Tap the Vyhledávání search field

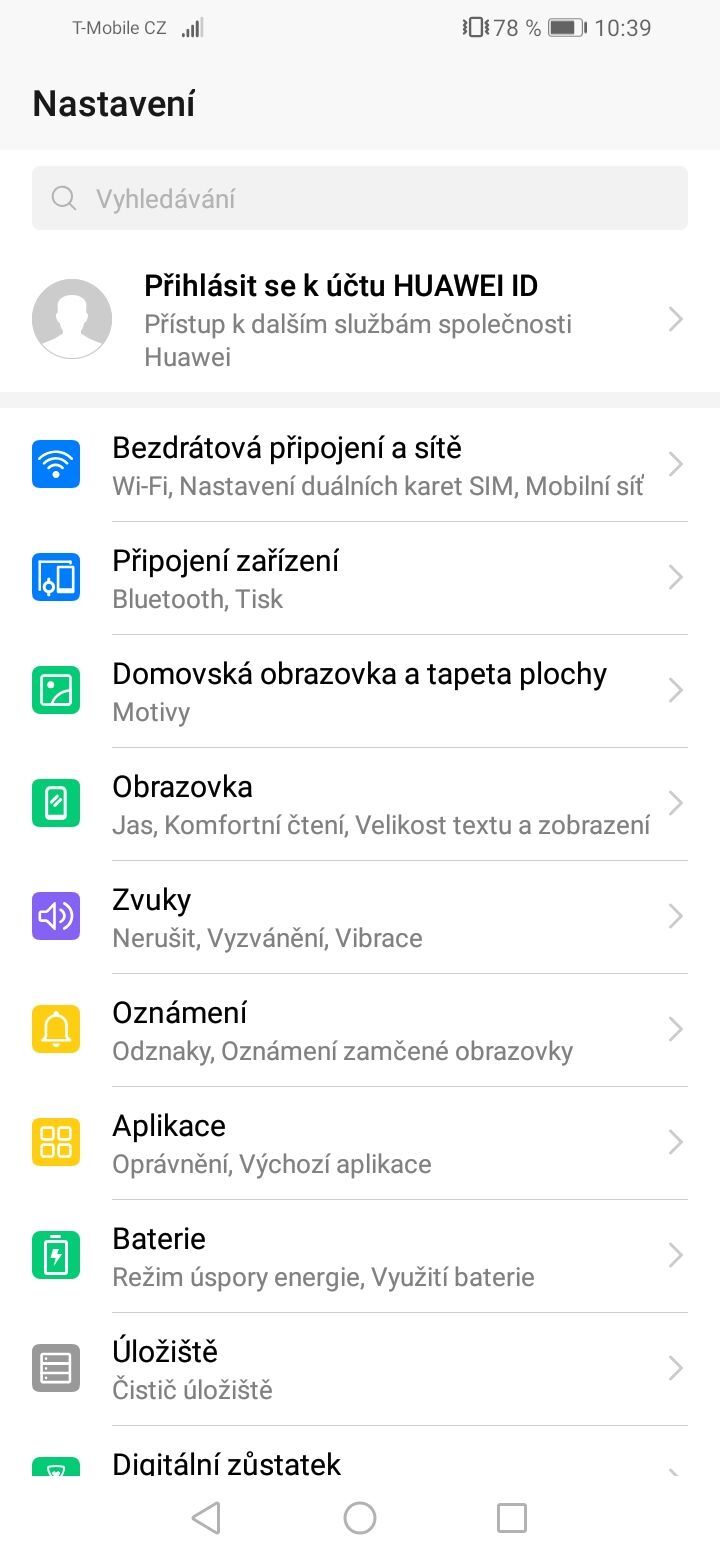tap(360, 197)
